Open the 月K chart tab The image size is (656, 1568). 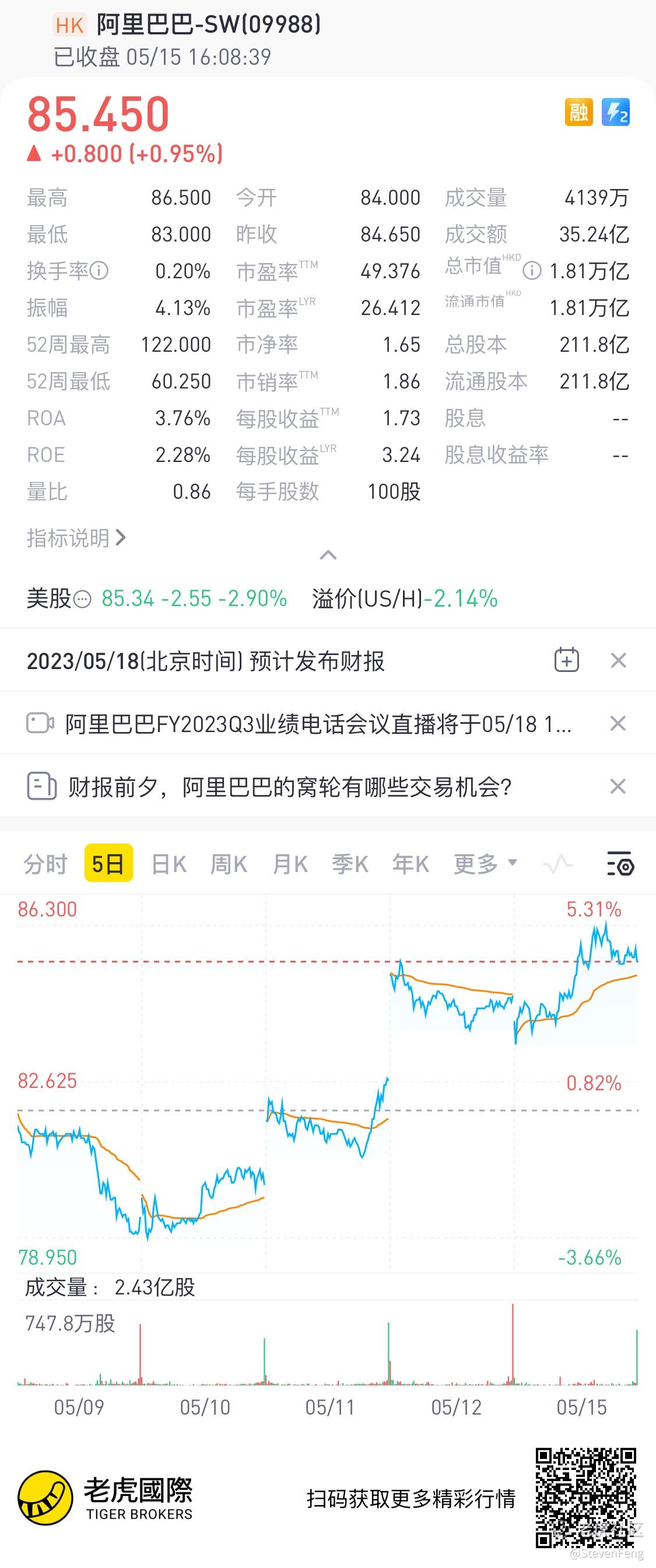(290, 864)
